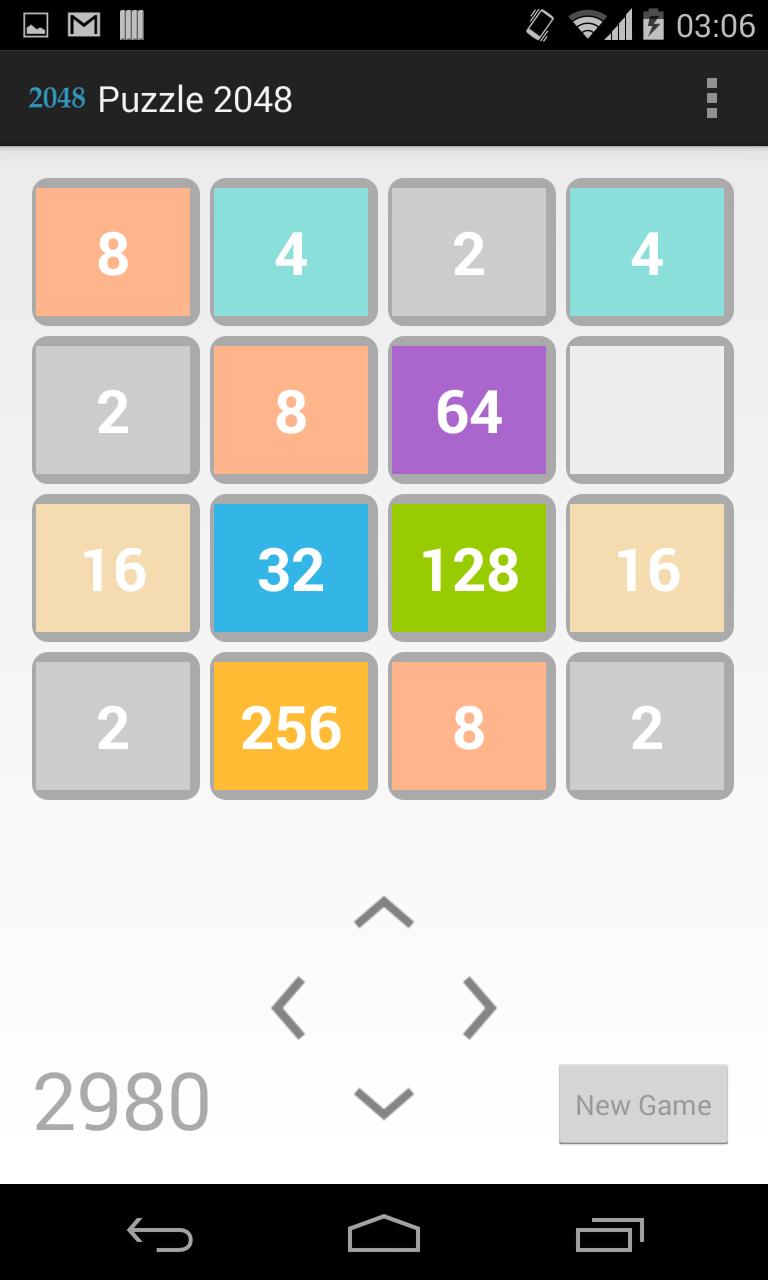Click the vibrate mode status icon
The width and height of the screenshot is (768, 1280).
(539, 24)
